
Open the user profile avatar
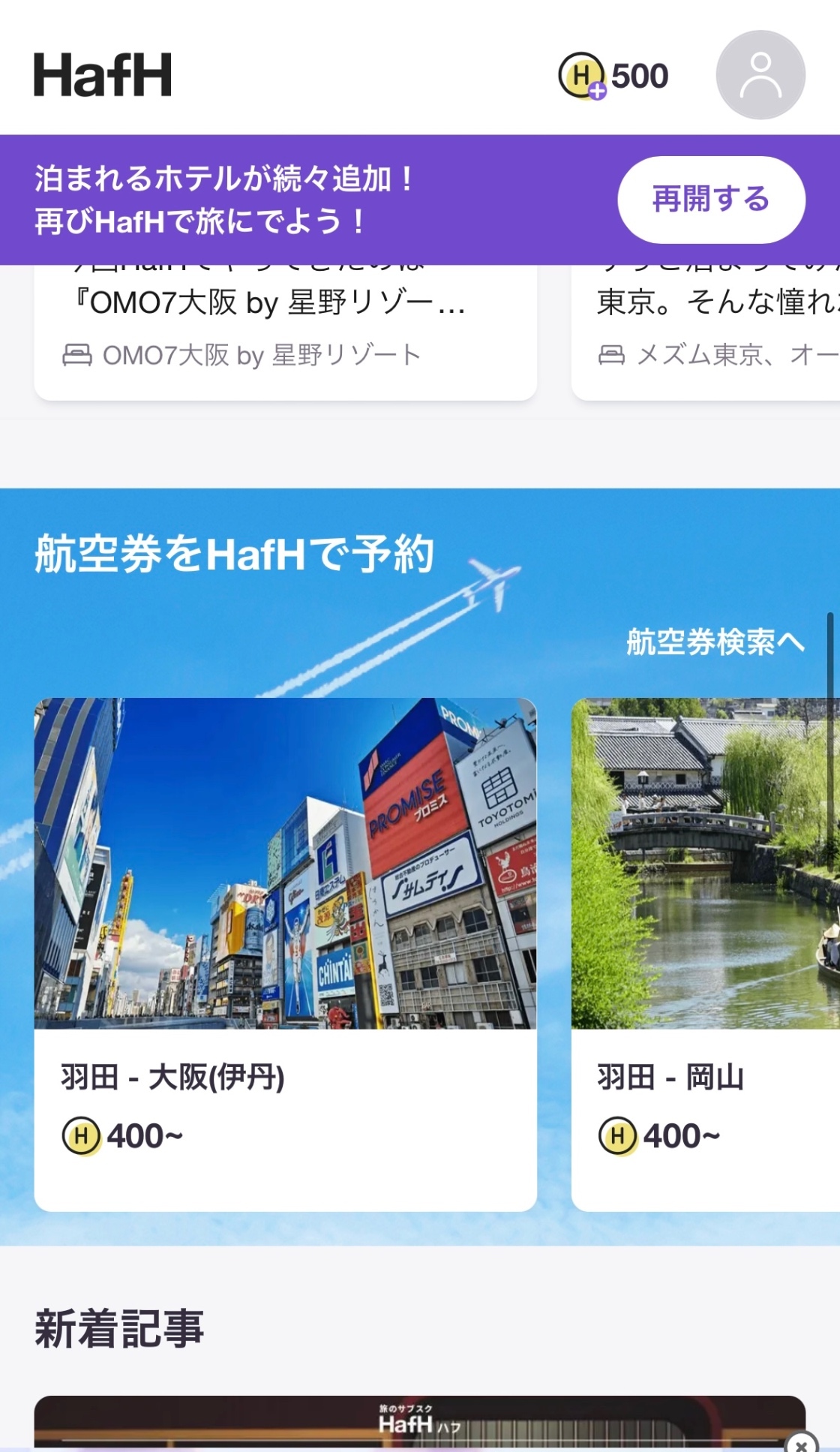[x=760, y=75]
